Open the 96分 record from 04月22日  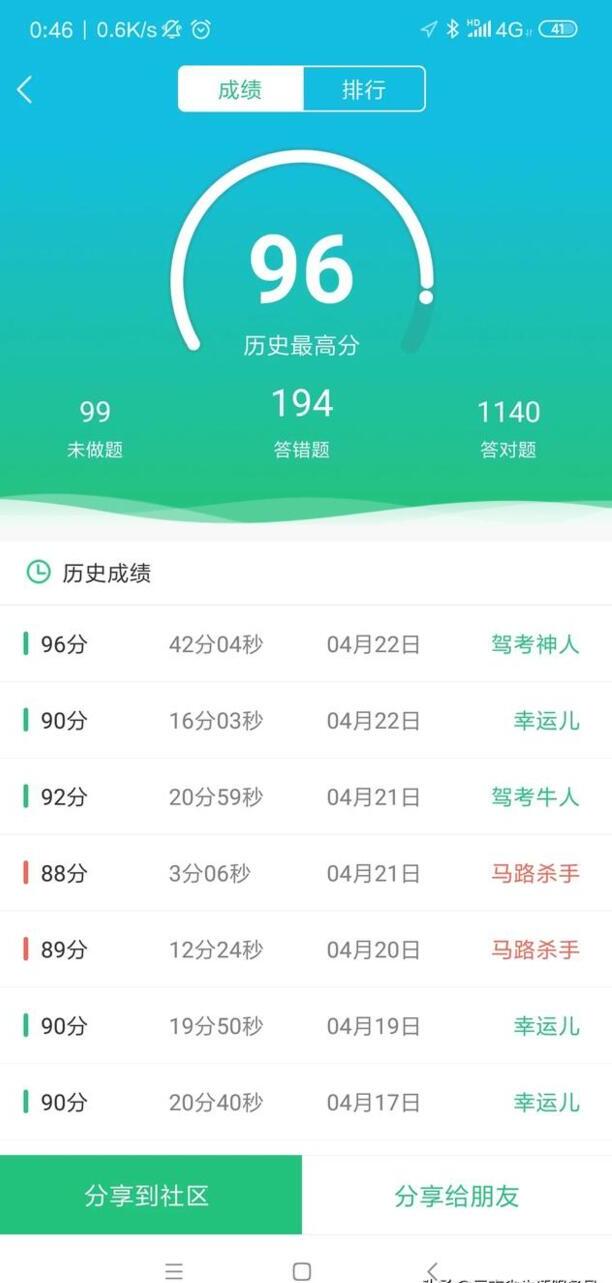(306, 644)
